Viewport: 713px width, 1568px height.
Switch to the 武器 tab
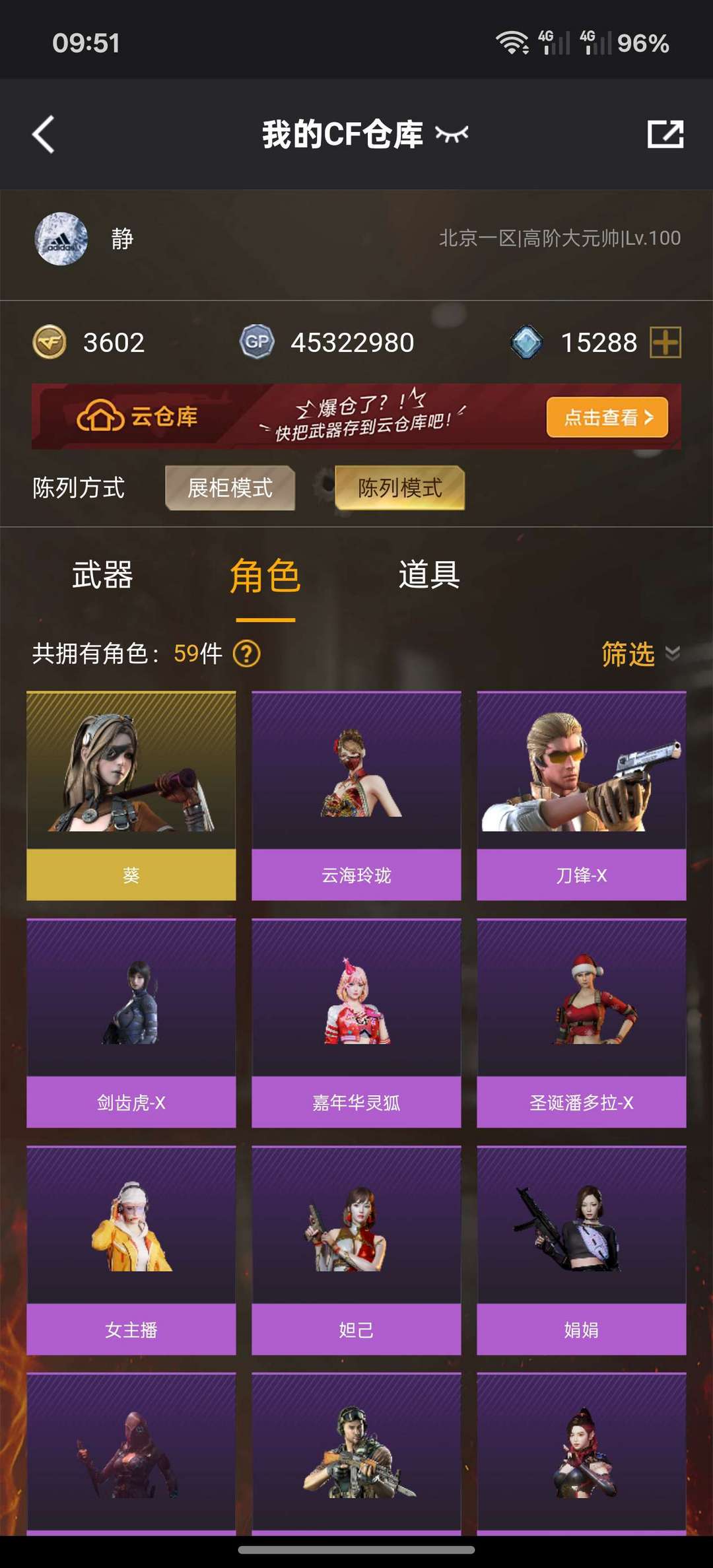pos(102,574)
